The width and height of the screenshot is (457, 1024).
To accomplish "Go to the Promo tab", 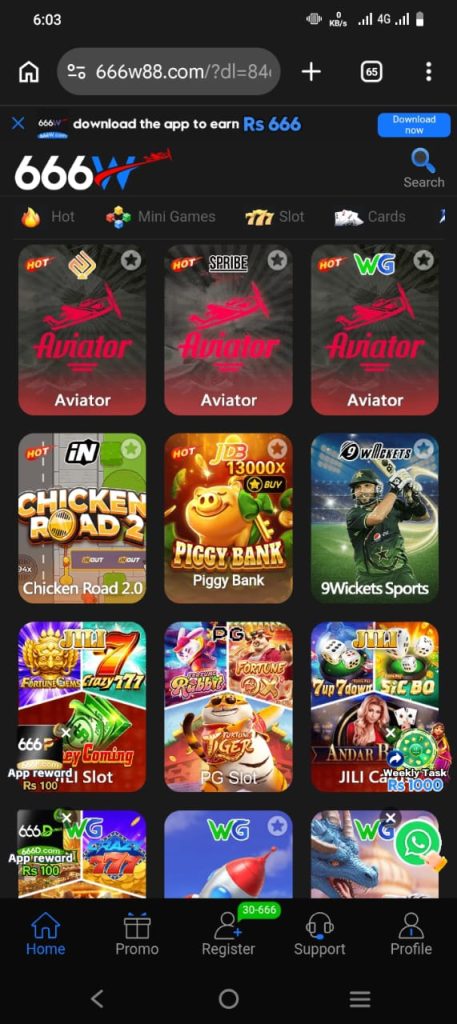I will tap(137, 935).
